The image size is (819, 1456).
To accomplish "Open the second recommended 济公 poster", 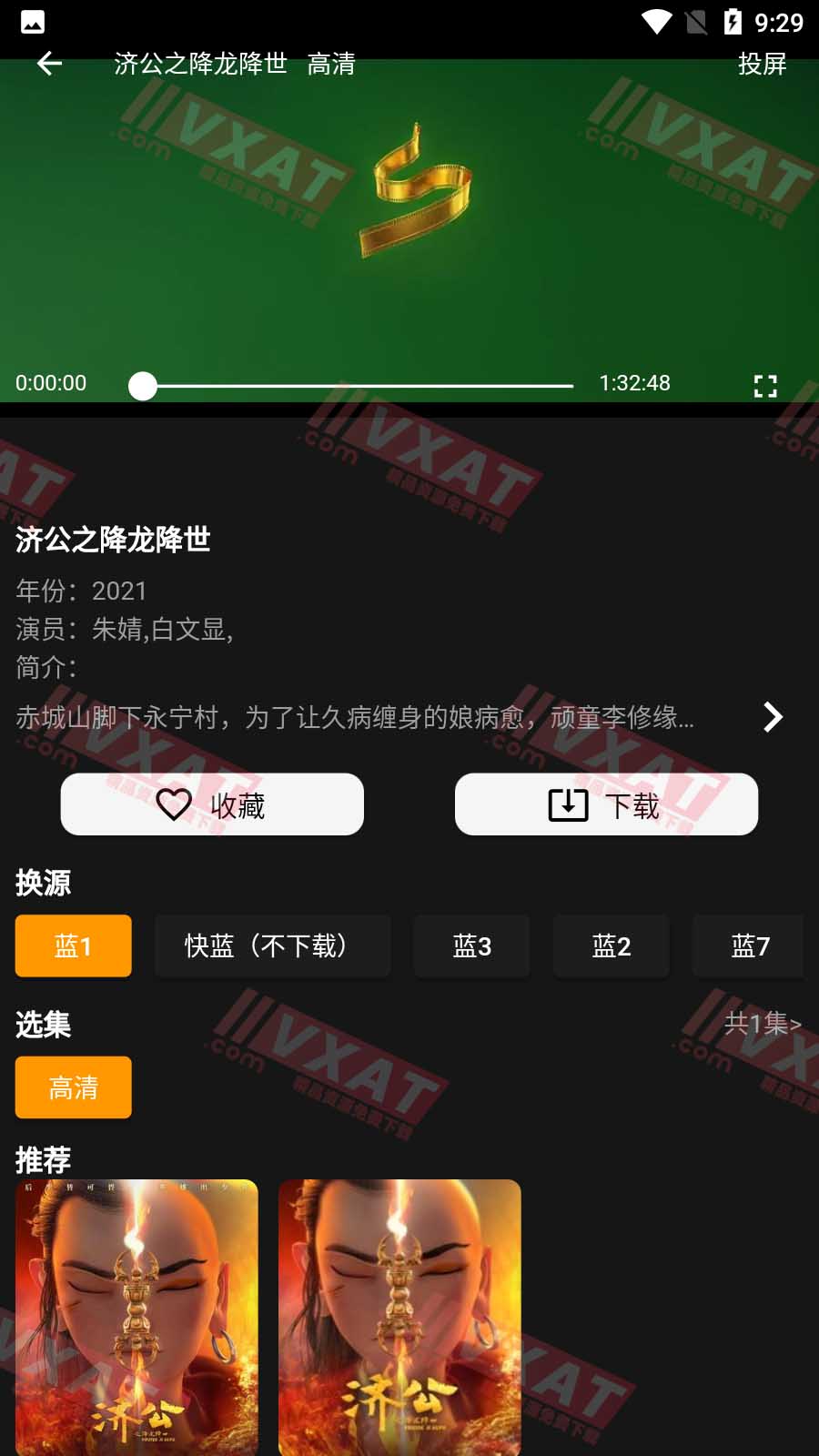I will tap(399, 1317).
